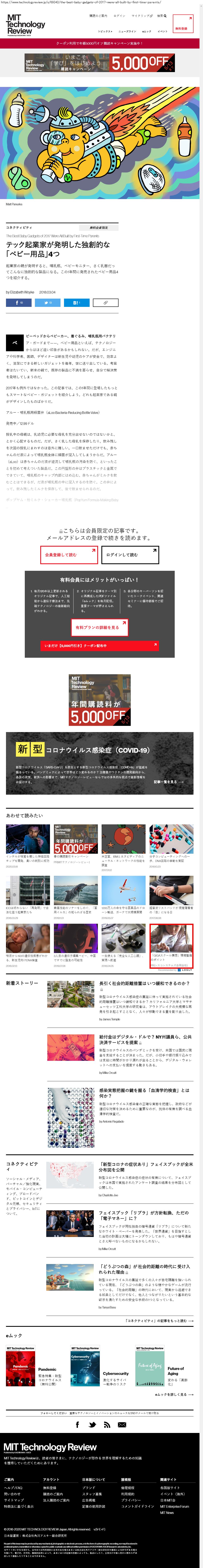Tap the 5,000円引き coupon banner
Image resolution: width=203 pixels, height=1568 pixels.
click(101, 646)
